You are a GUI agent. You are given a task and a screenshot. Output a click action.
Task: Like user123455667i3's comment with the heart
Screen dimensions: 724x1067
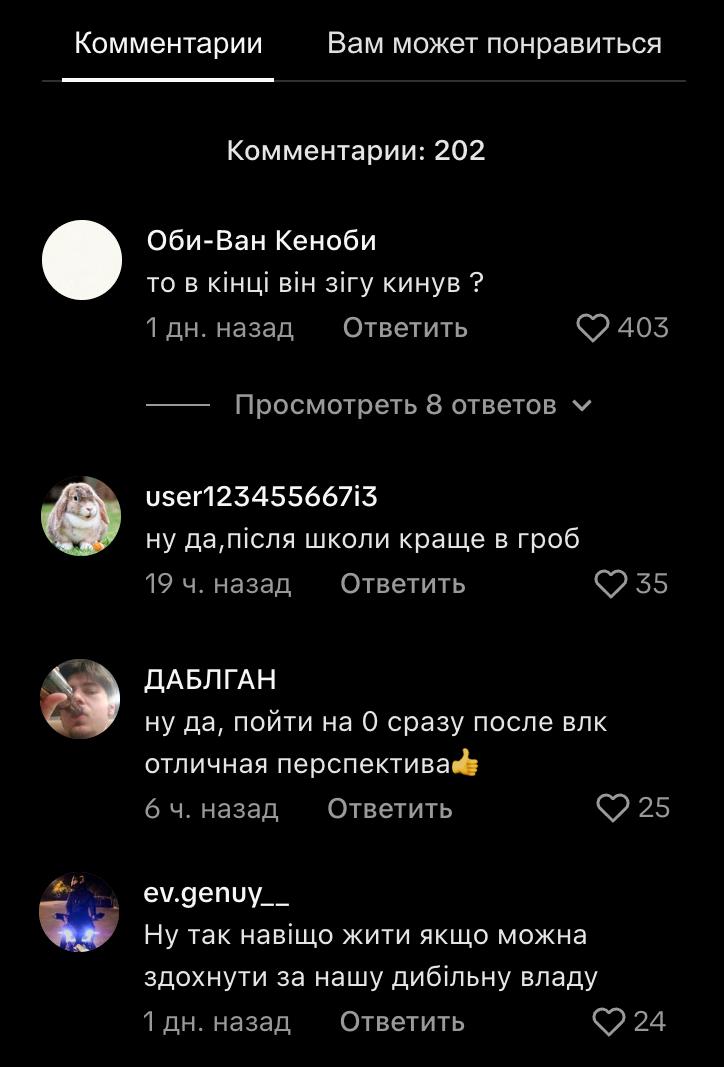coord(610,584)
